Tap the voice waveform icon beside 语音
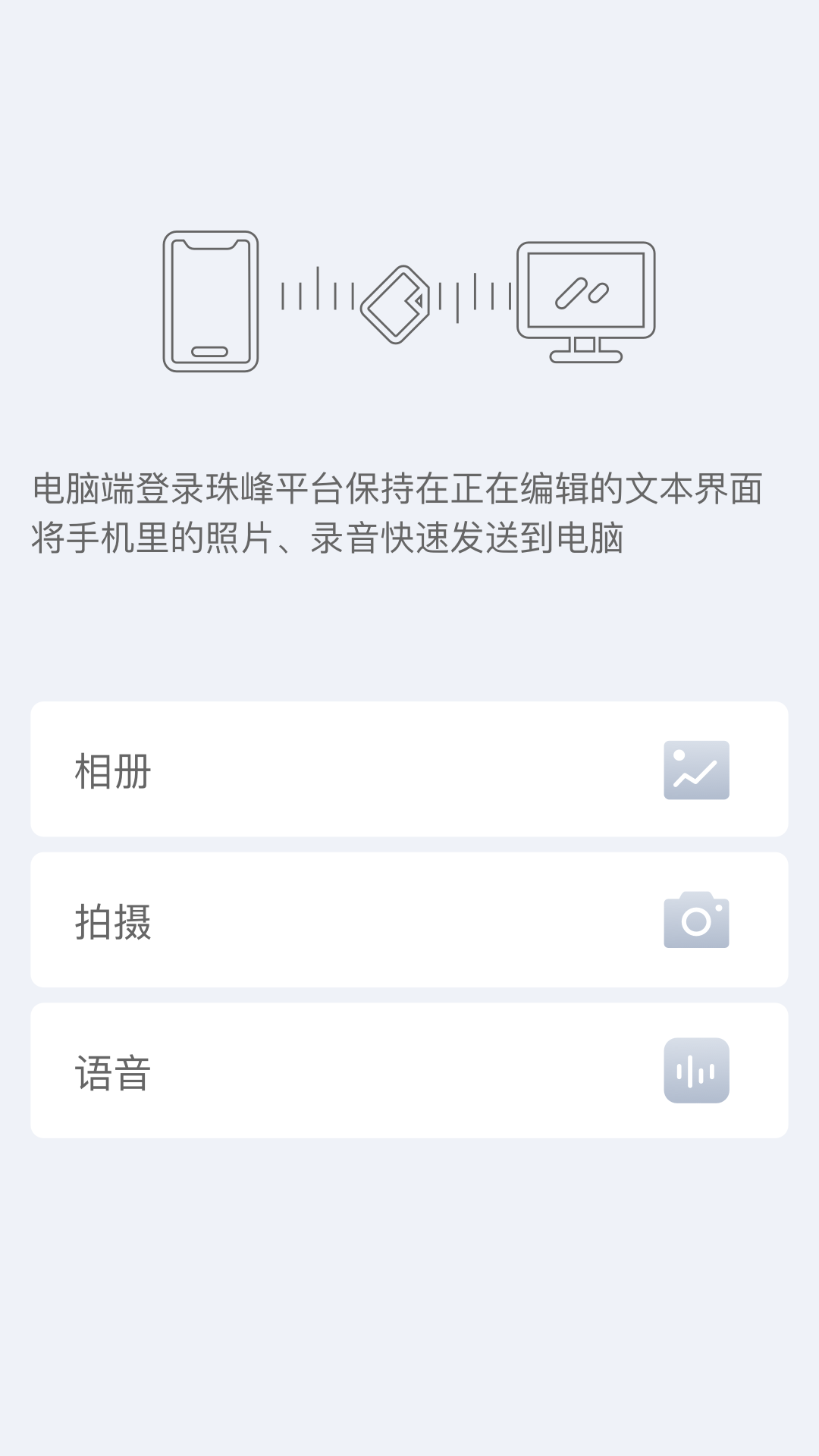Image resolution: width=819 pixels, height=1456 pixels. coord(695,1071)
